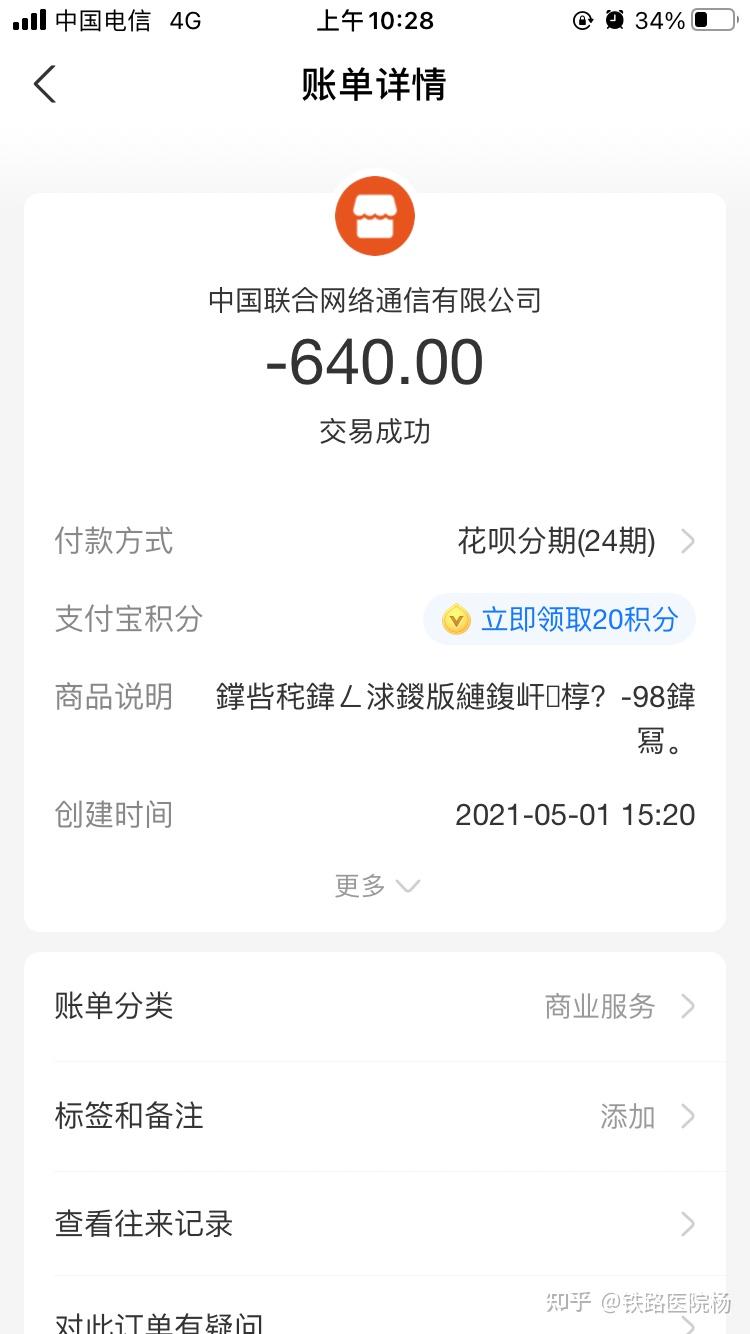Viewport: 750px width, 1334px height.
Task: Expand the 更多 section for more details
Action: pos(375,886)
